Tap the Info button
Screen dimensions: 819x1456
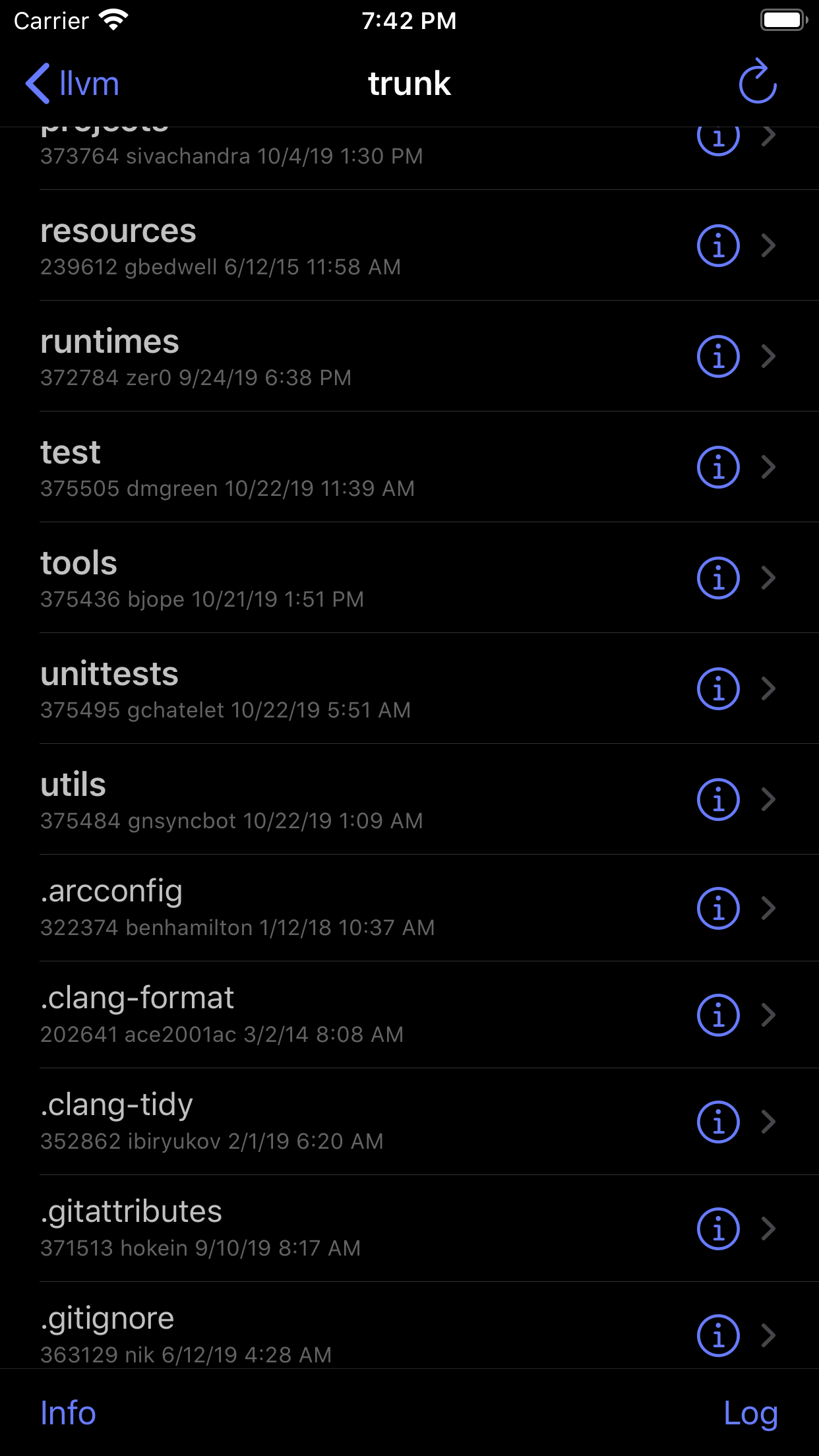(x=68, y=1413)
